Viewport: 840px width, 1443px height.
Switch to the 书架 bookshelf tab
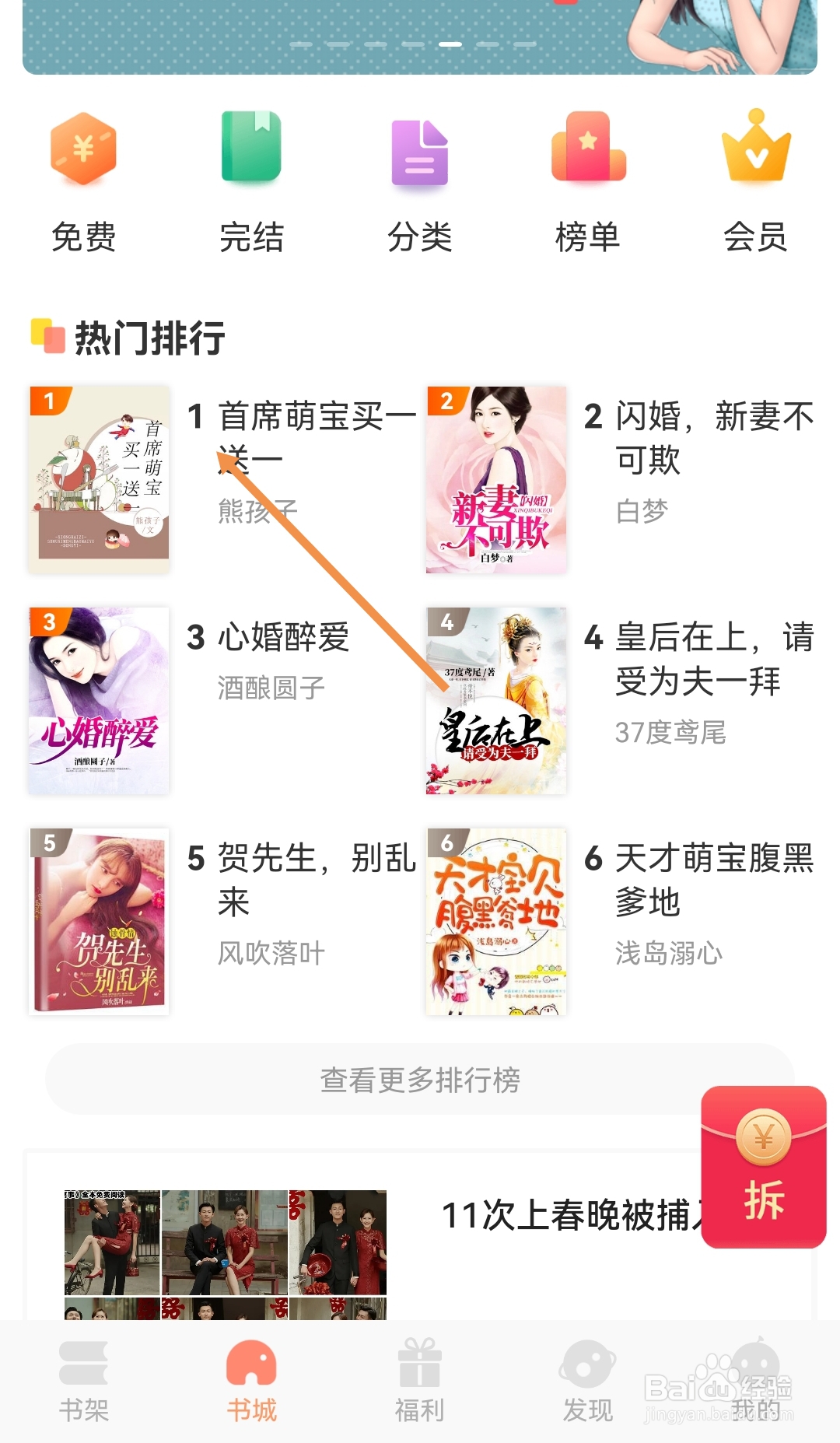[x=84, y=1381]
